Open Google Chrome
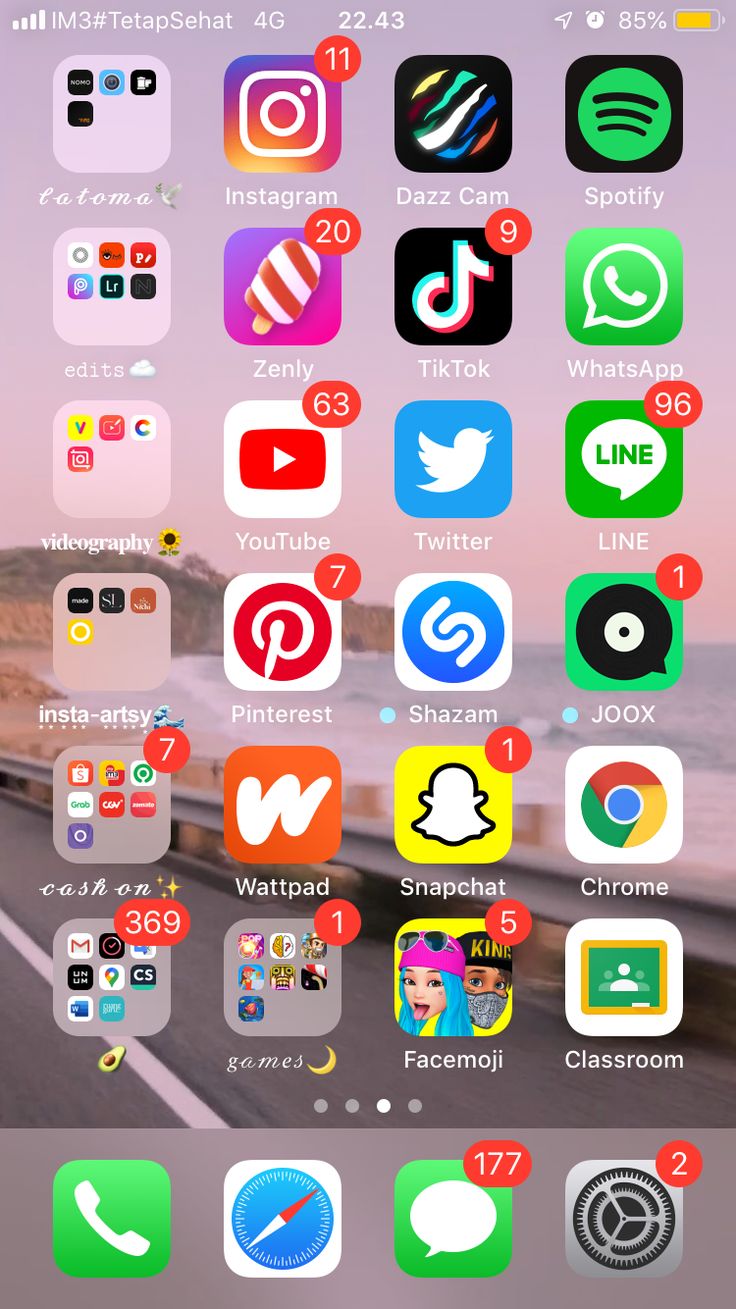The width and height of the screenshot is (736, 1309). (624, 803)
